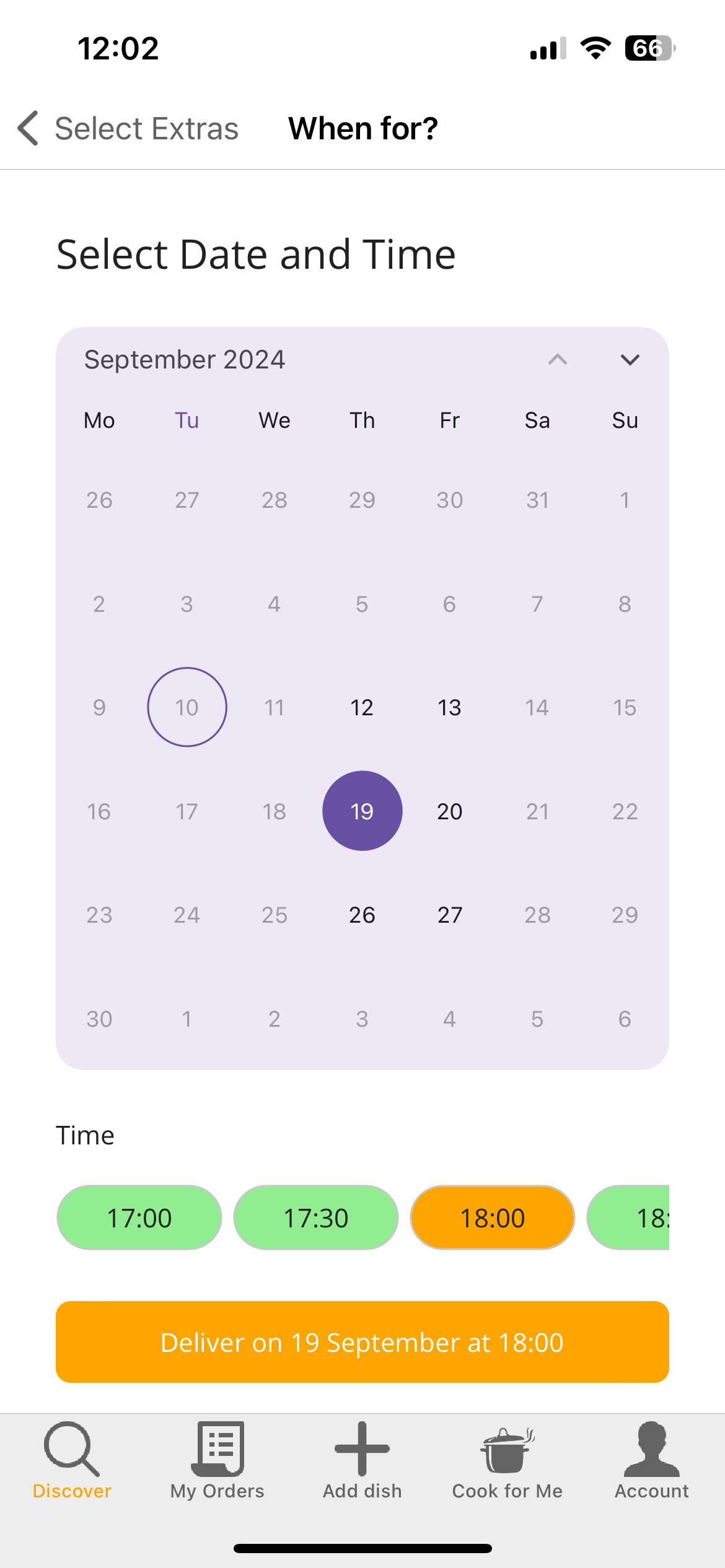
Task: Choose September 13 on the calendar
Action: click(x=449, y=707)
